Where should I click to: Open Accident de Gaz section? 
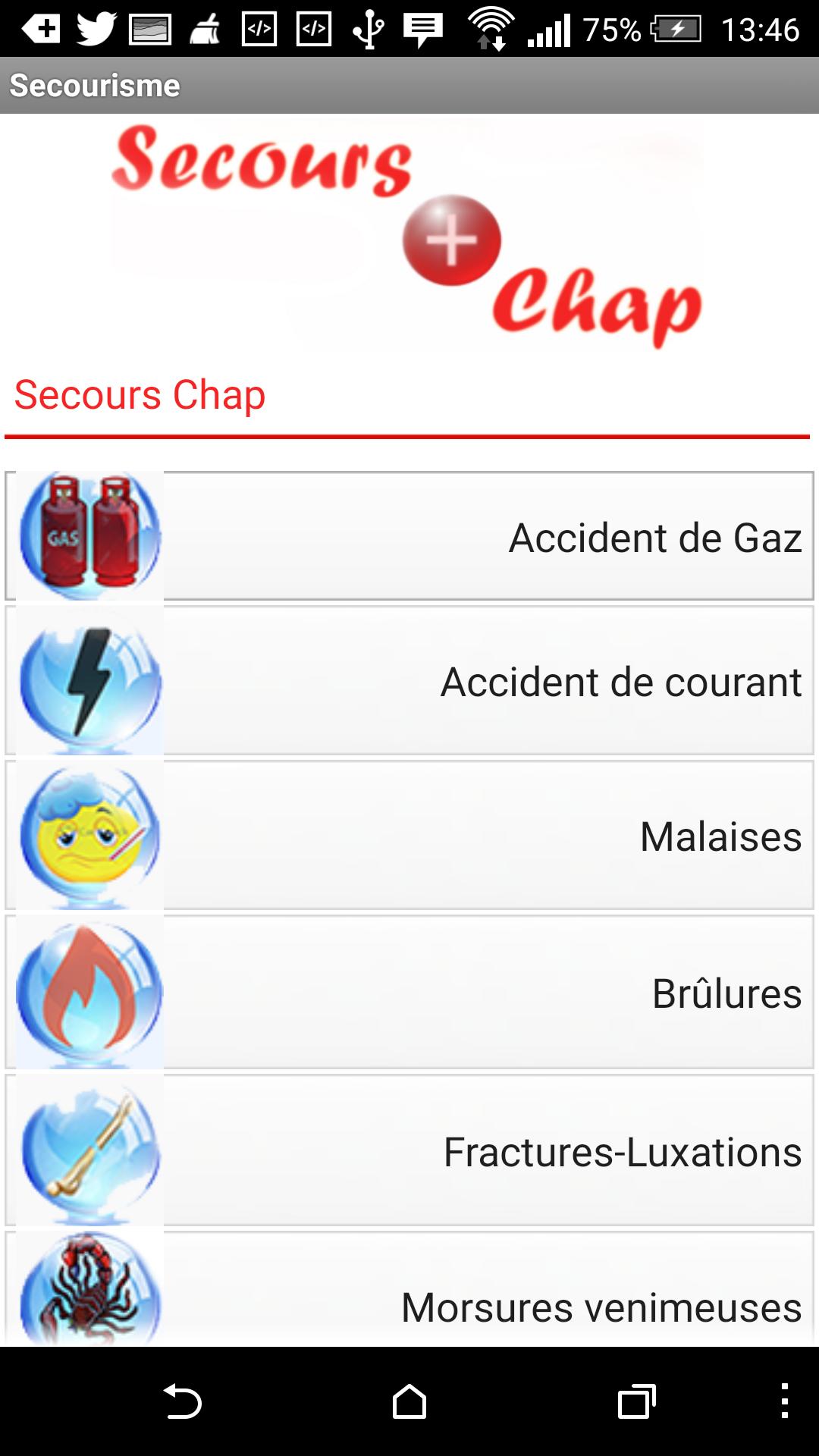(x=409, y=537)
